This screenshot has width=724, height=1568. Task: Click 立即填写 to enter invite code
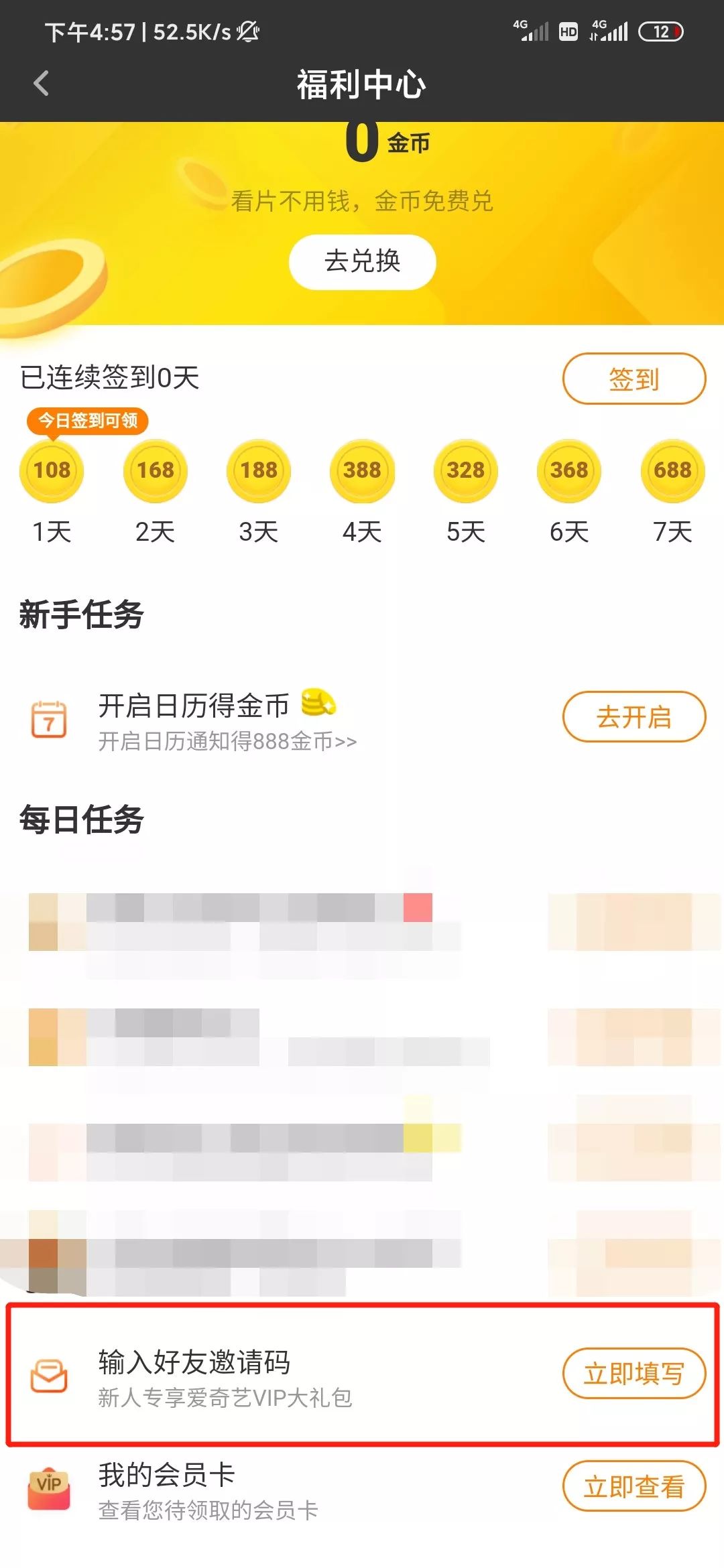point(633,1374)
